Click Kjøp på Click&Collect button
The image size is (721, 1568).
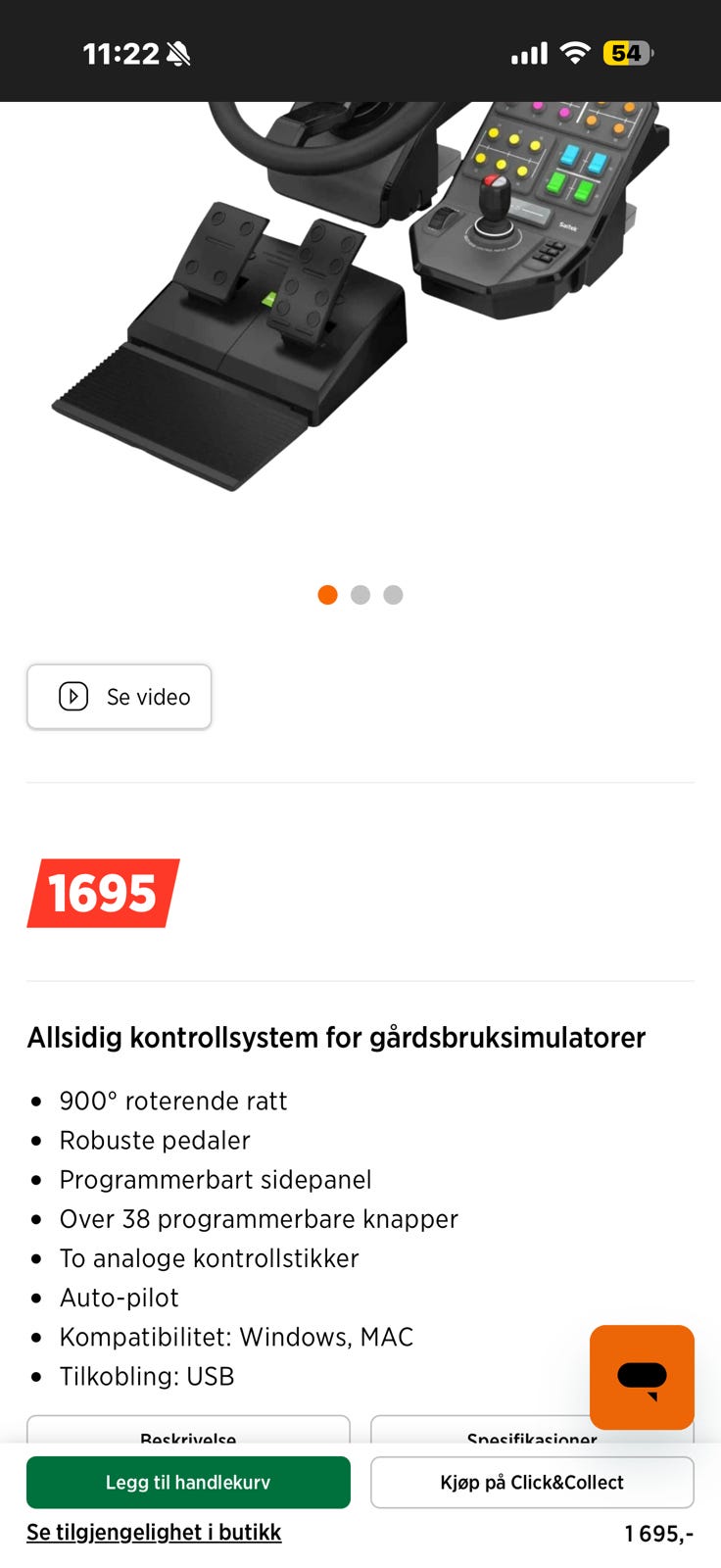click(532, 1482)
